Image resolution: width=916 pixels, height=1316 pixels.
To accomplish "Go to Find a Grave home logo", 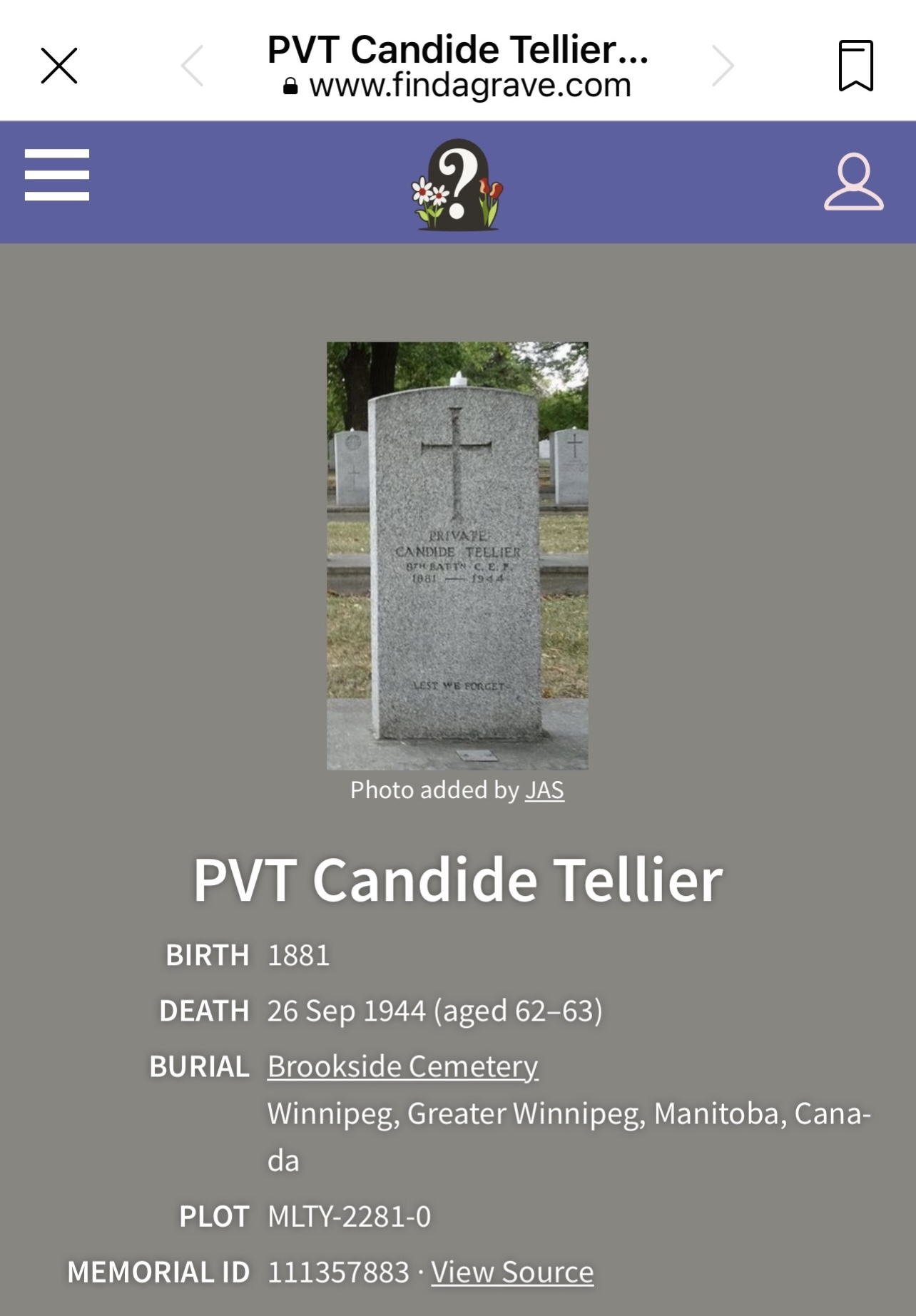I will pos(457,185).
